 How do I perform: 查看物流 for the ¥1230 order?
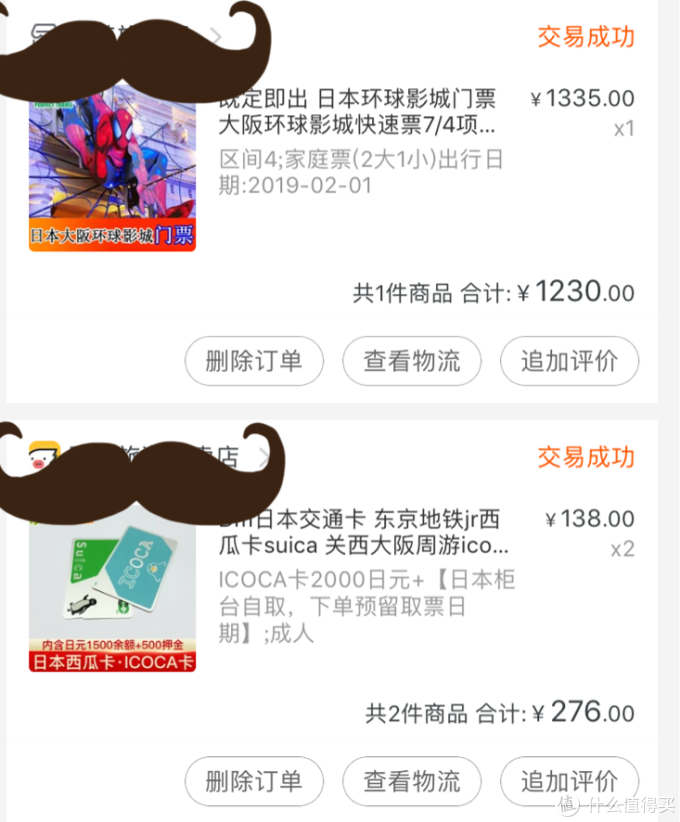(412, 361)
